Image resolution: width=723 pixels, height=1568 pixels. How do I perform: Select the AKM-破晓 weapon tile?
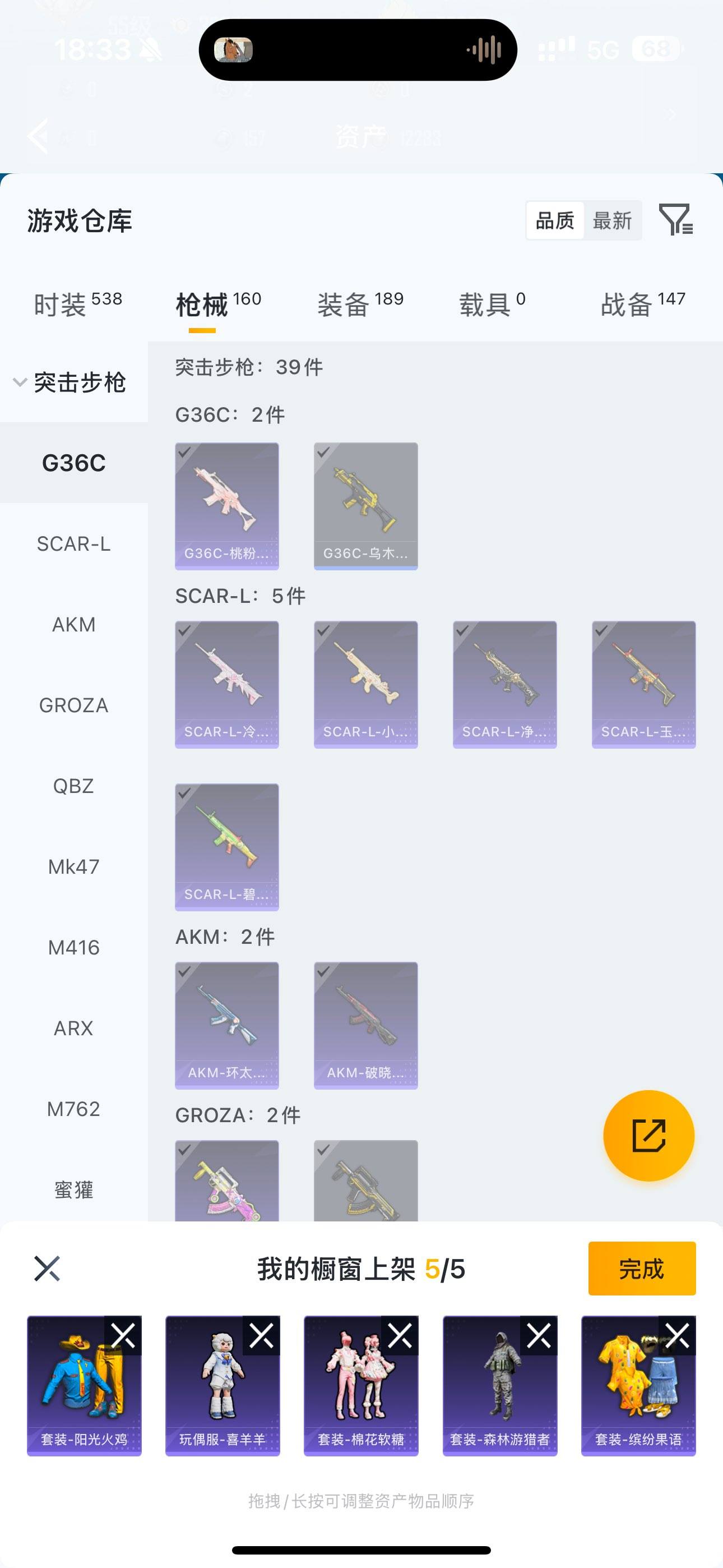click(x=365, y=1025)
